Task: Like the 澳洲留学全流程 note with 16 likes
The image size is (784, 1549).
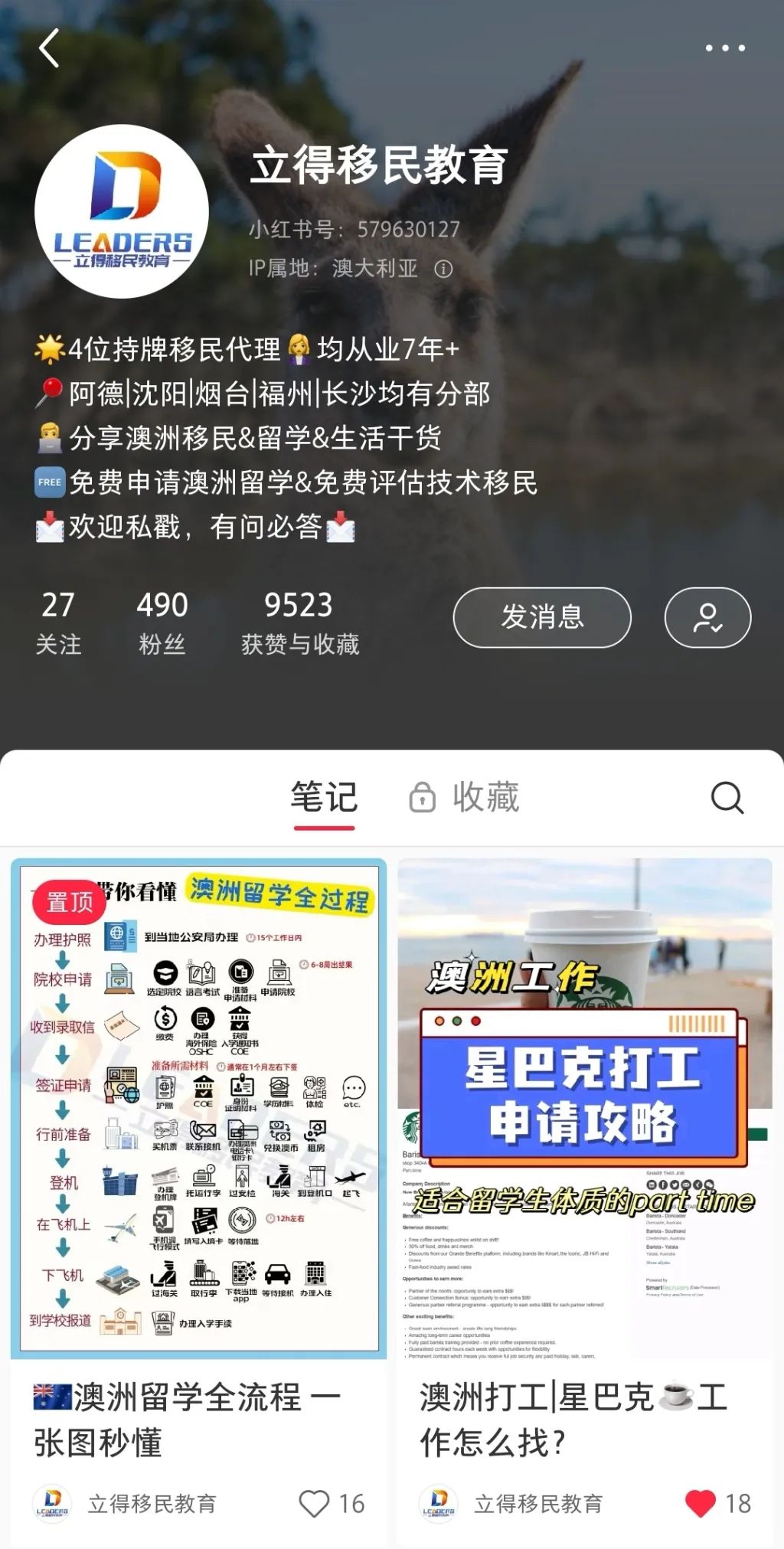Action: pyautogui.click(x=314, y=1504)
